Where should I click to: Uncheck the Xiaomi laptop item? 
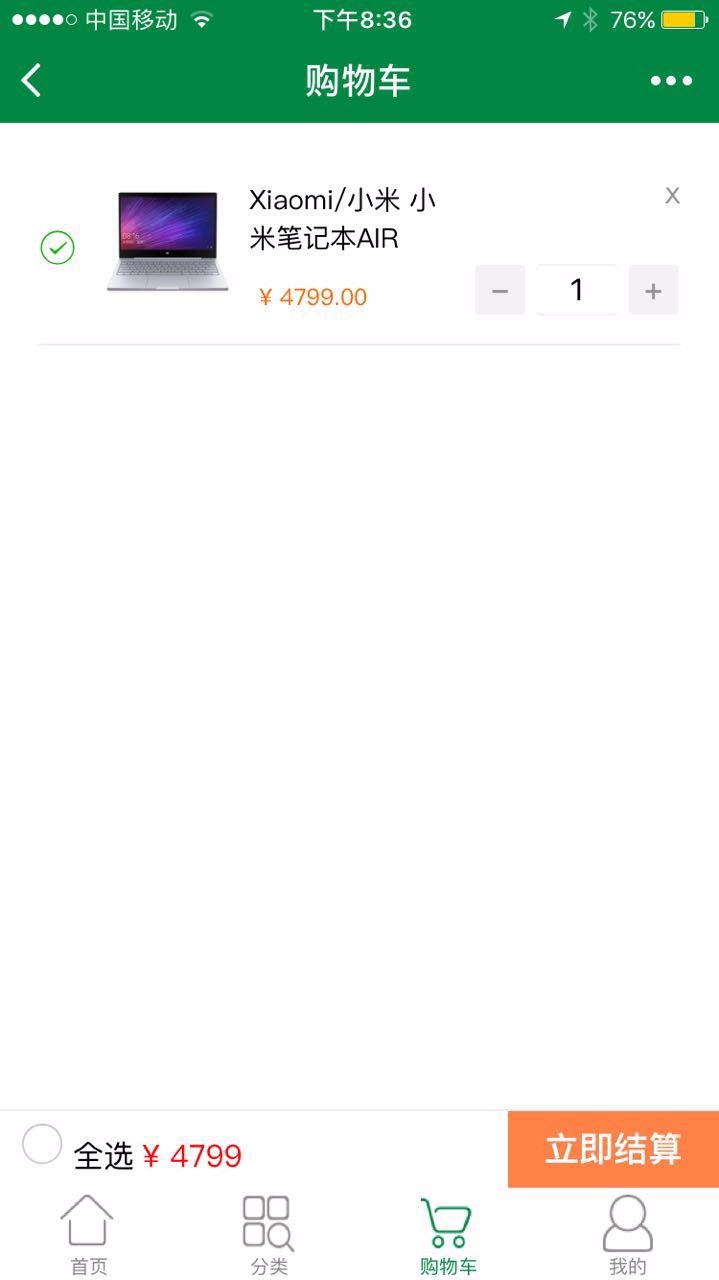[57, 247]
